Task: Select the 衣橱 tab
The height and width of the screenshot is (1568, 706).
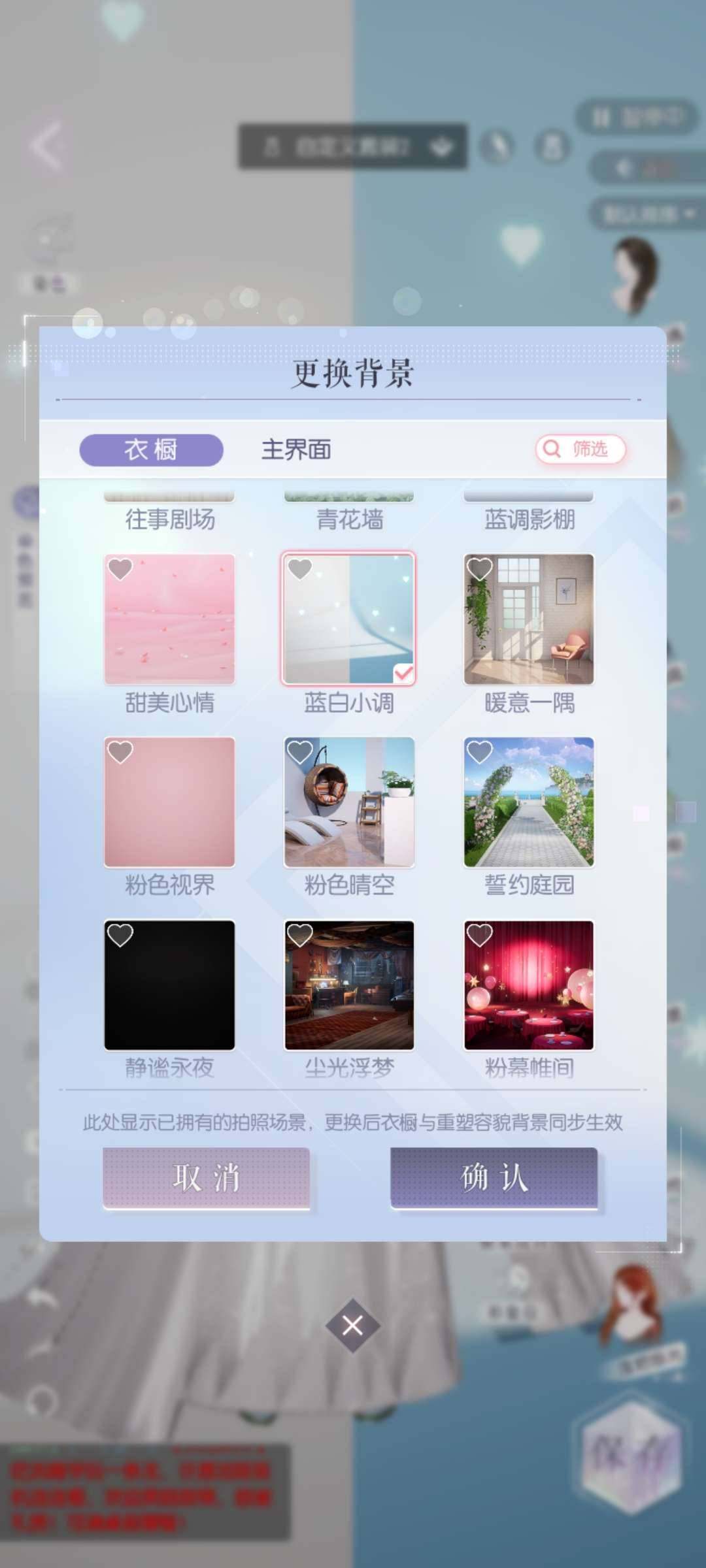Action: coord(150,449)
